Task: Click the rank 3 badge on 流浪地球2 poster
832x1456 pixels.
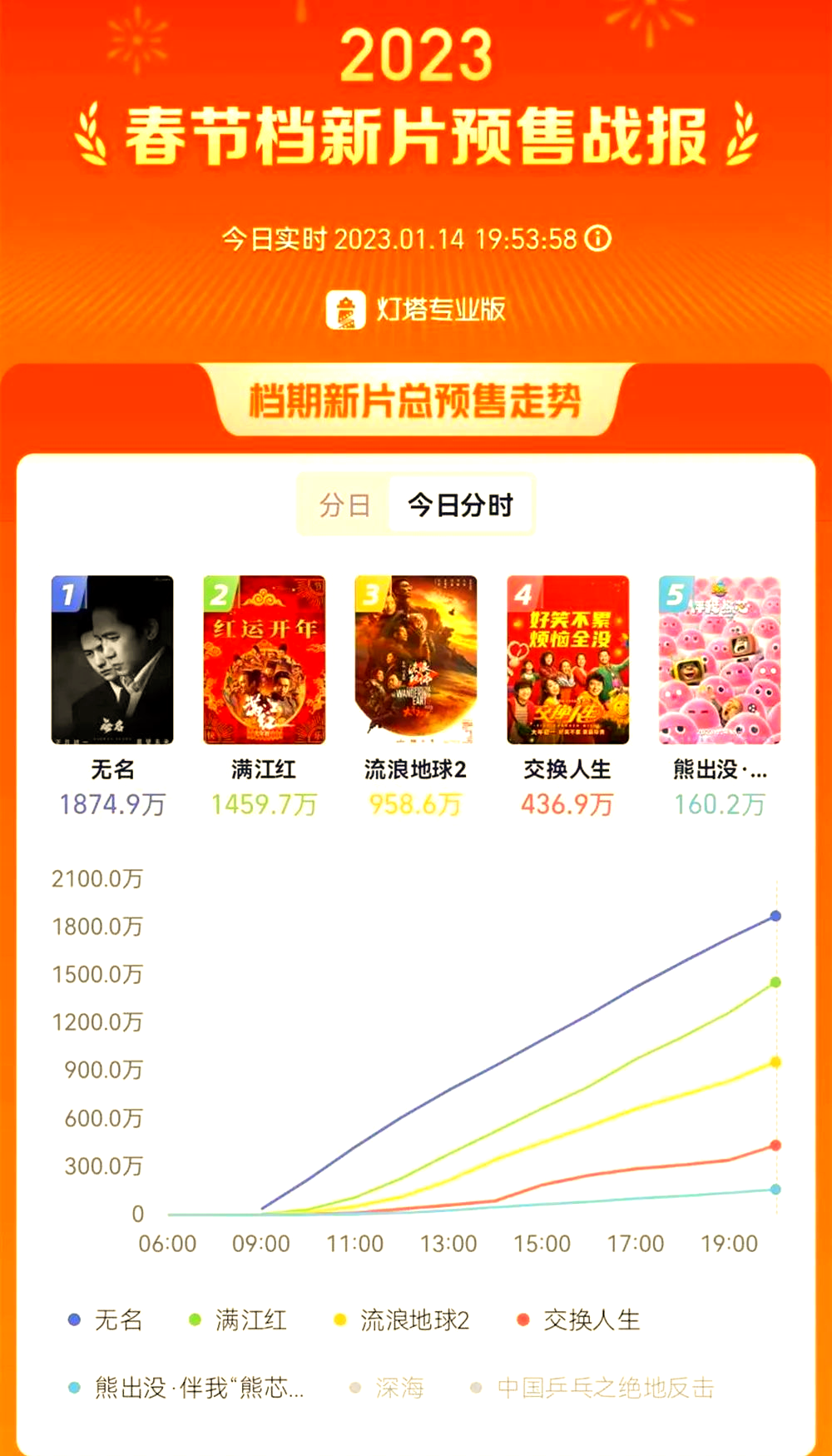Action: pyautogui.click(x=373, y=594)
